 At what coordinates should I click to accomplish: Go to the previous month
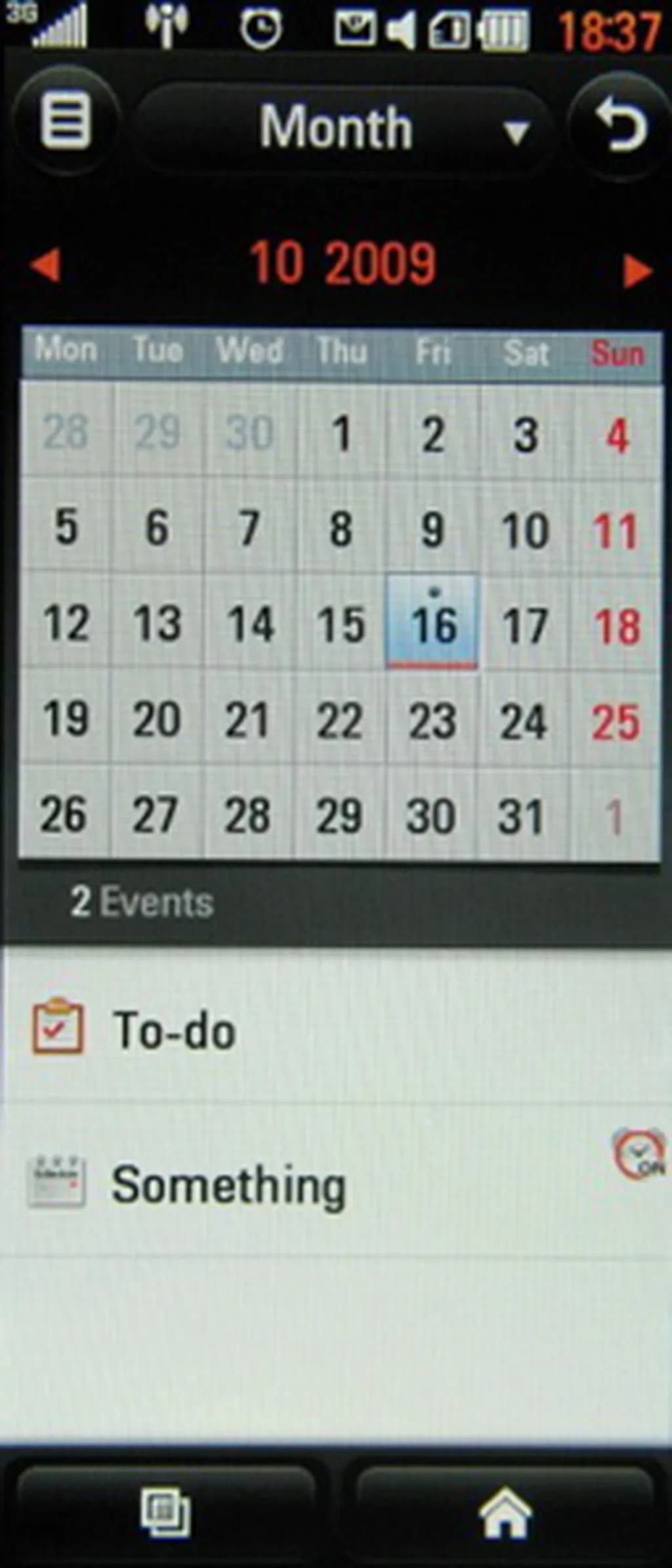click(46, 266)
